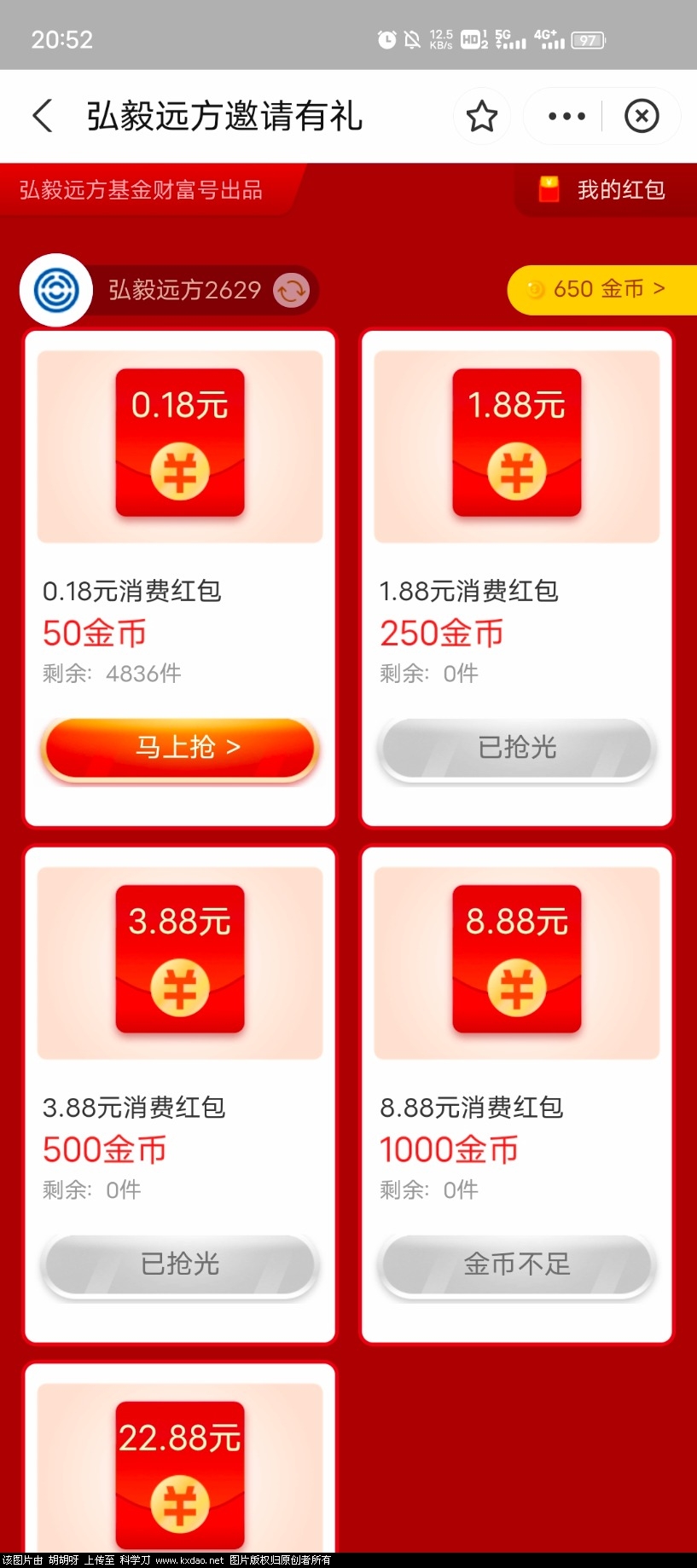Open the 0.18元消费红包 card image

pos(180,446)
